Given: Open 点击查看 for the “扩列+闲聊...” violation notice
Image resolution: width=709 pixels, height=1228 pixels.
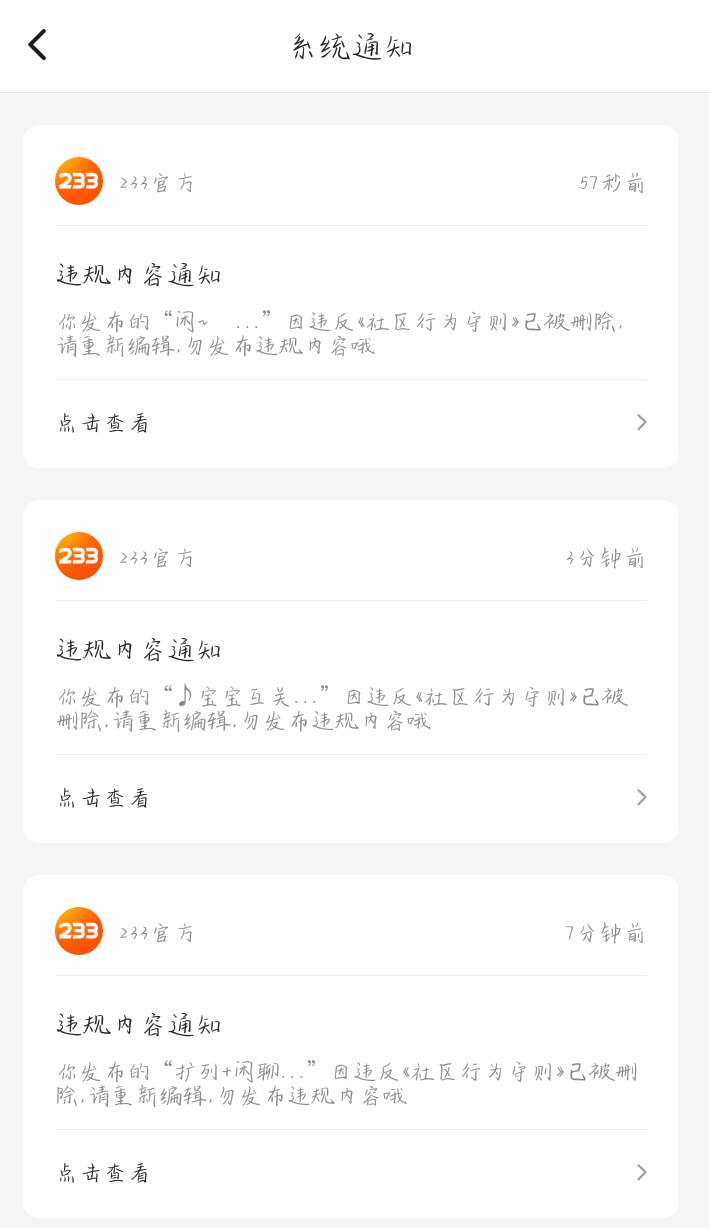Looking at the screenshot, I should click(351, 1173).
